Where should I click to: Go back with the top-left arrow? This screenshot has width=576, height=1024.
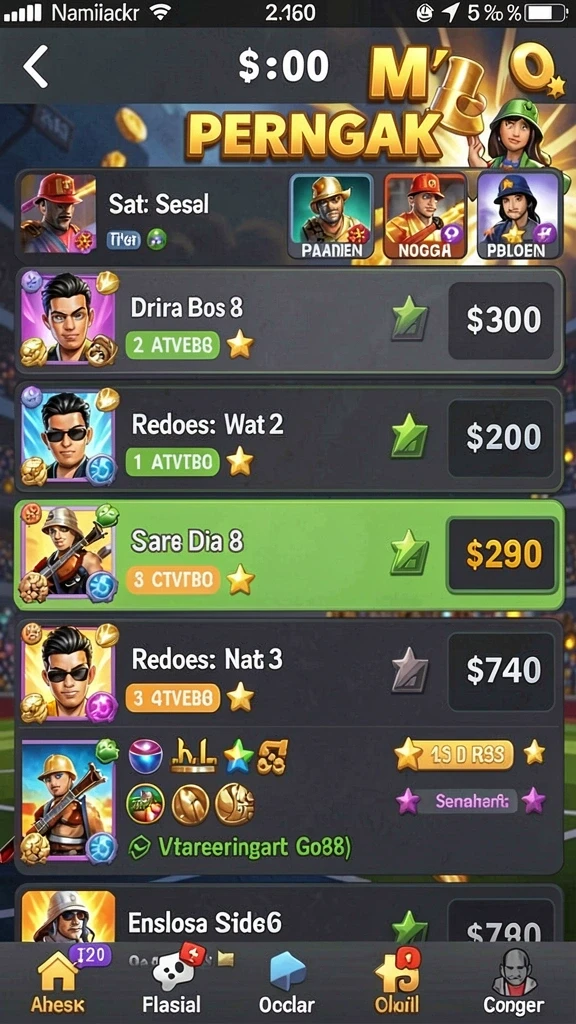[35, 66]
